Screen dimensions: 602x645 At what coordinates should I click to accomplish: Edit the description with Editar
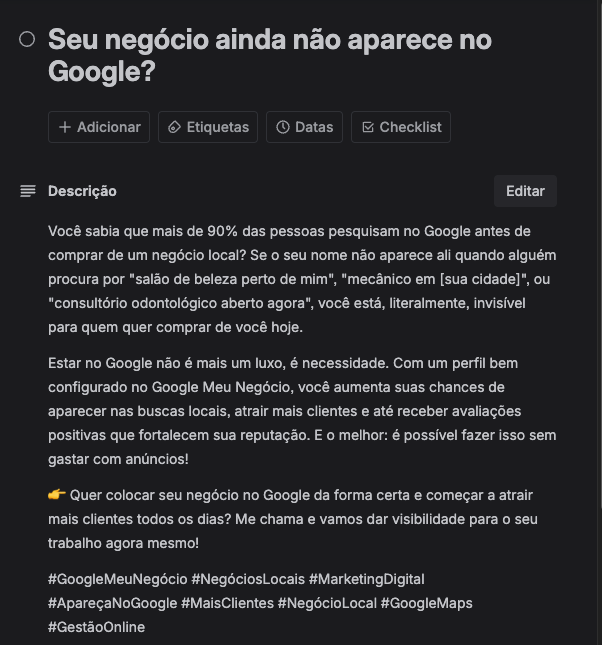pyautogui.click(x=525, y=191)
